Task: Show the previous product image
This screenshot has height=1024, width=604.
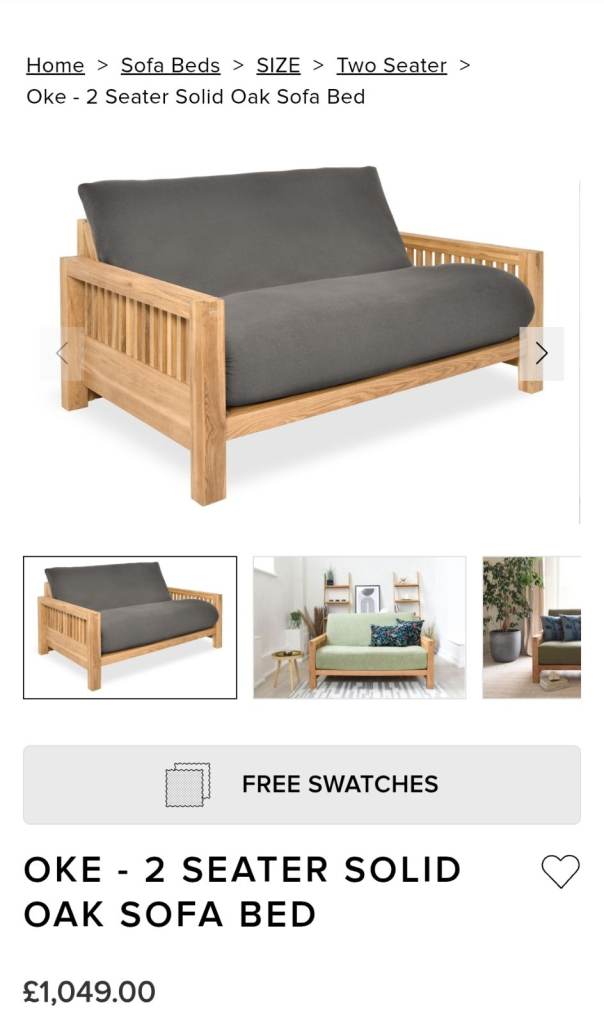Action: pyautogui.click(x=62, y=353)
